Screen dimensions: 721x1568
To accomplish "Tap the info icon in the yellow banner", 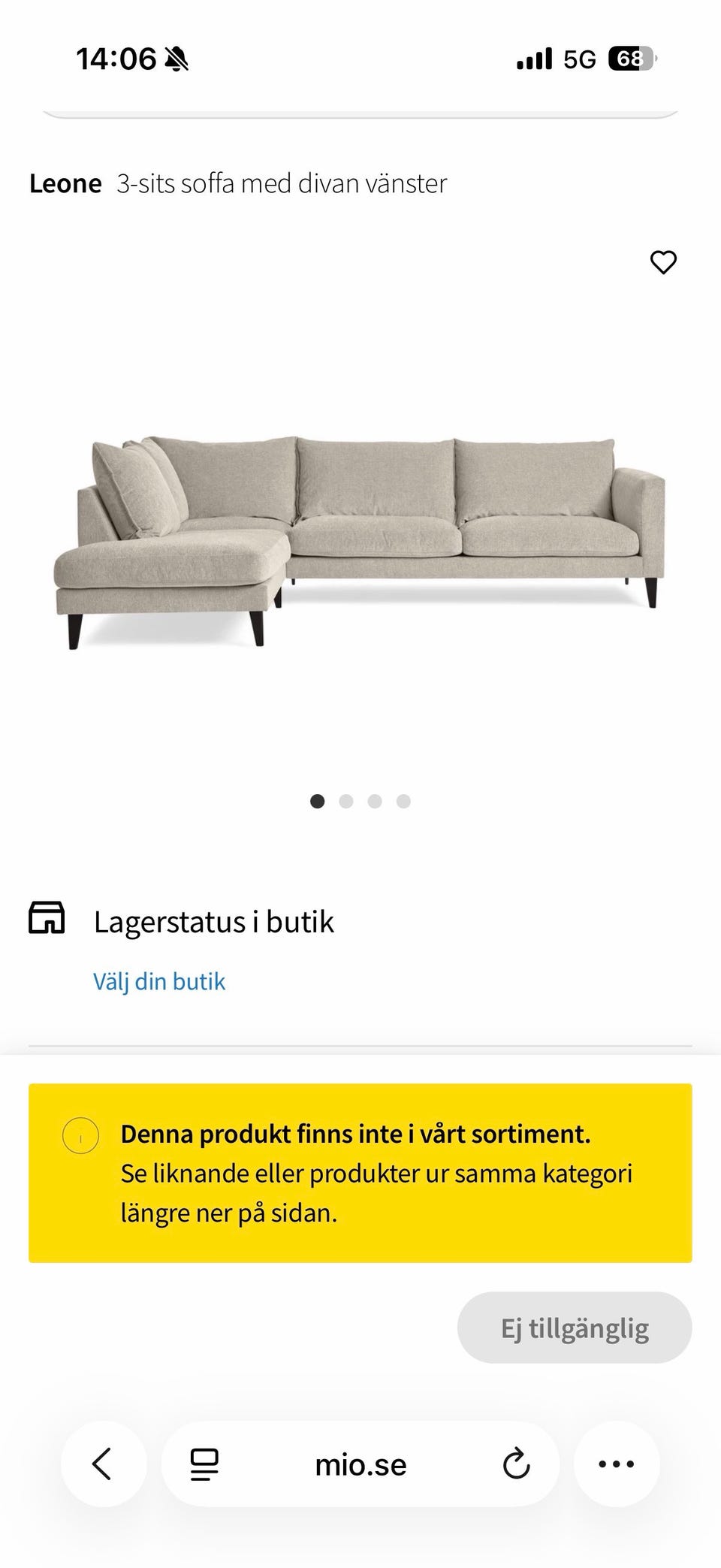I will [80, 1137].
